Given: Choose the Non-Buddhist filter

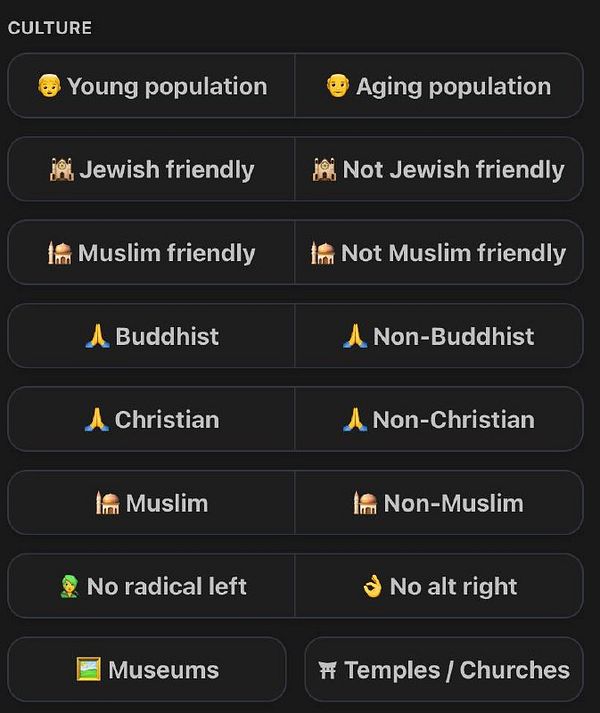Looking at the screenshot, I should (x=438, y=336).
